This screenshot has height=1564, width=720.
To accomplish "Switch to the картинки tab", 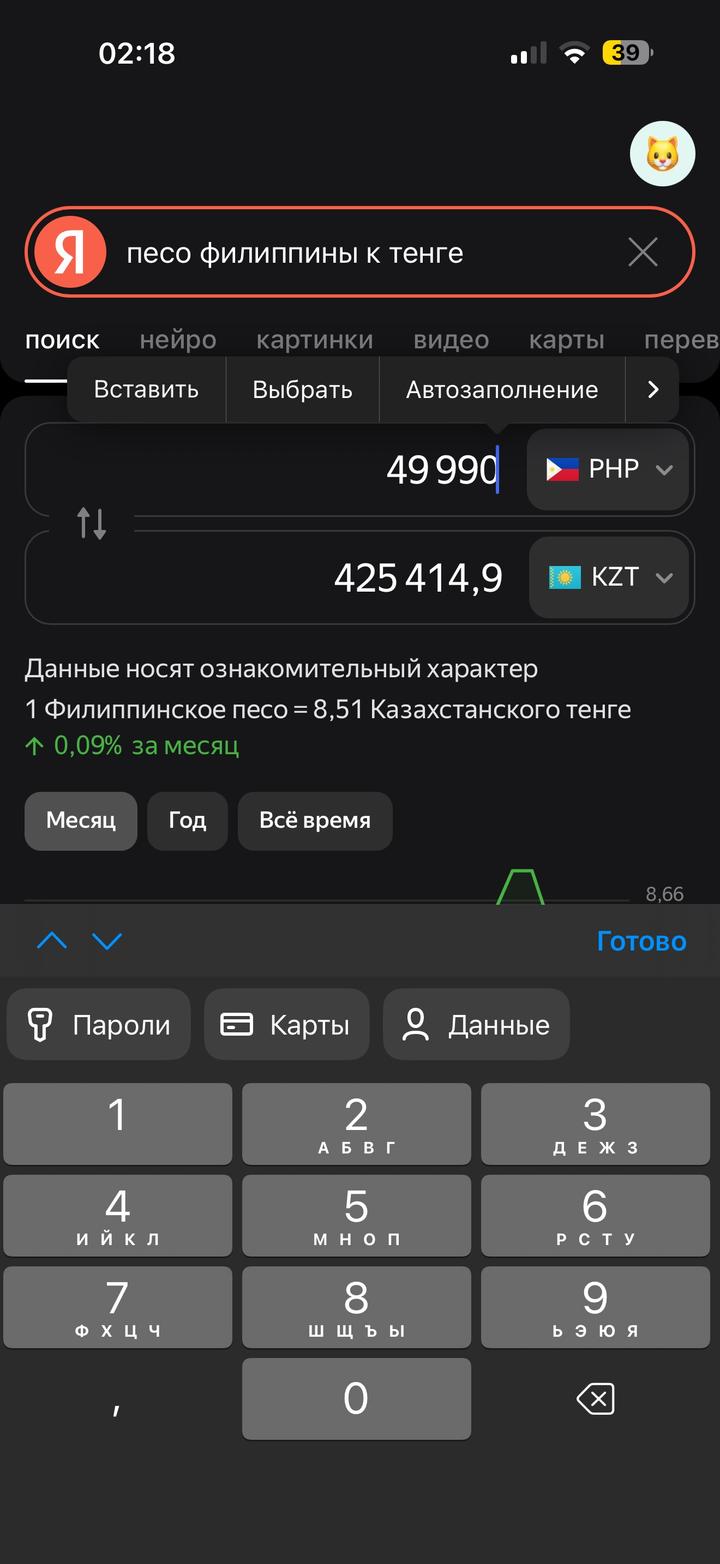I will coord(314,340).
